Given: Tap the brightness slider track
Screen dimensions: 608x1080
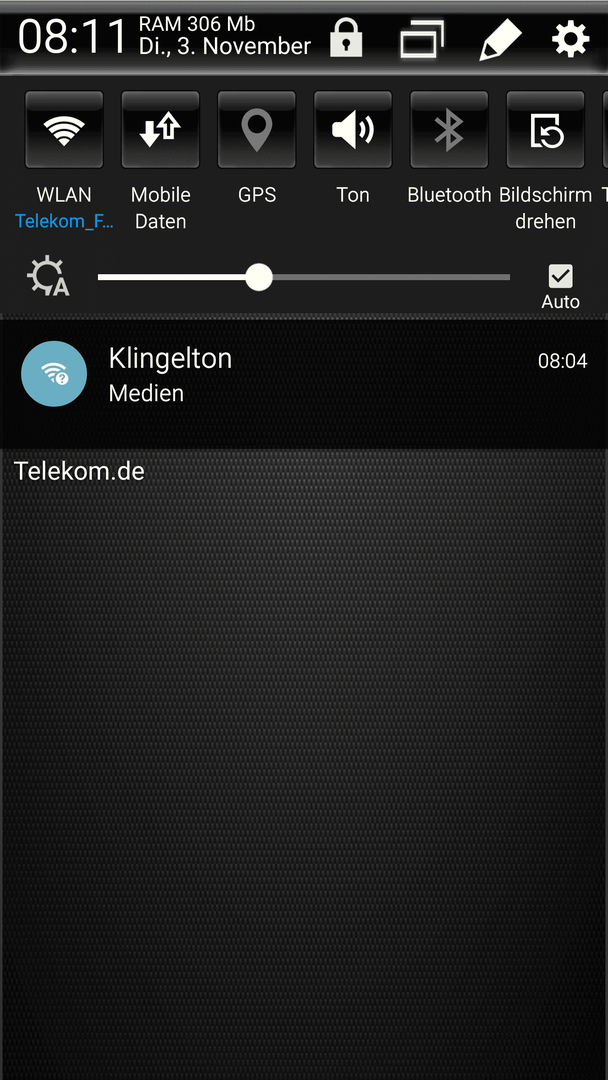Looking at the screenshot, I should point(304,278).
